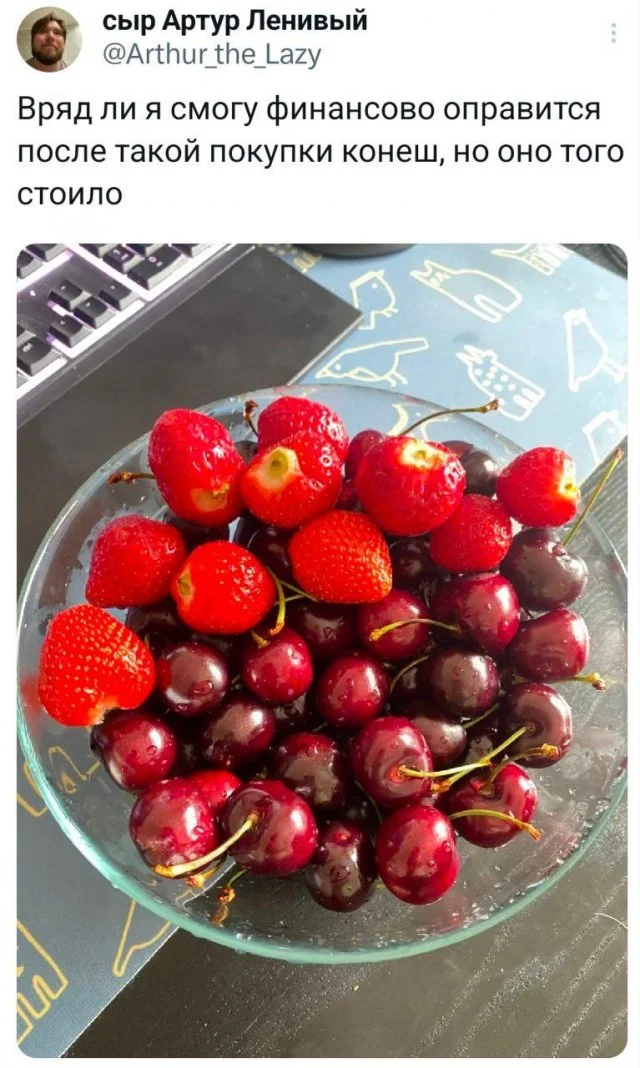Viewport: 640px width, 1068px height.
Task: Open the tweet's overflow menu
Action: pos(613,33)
